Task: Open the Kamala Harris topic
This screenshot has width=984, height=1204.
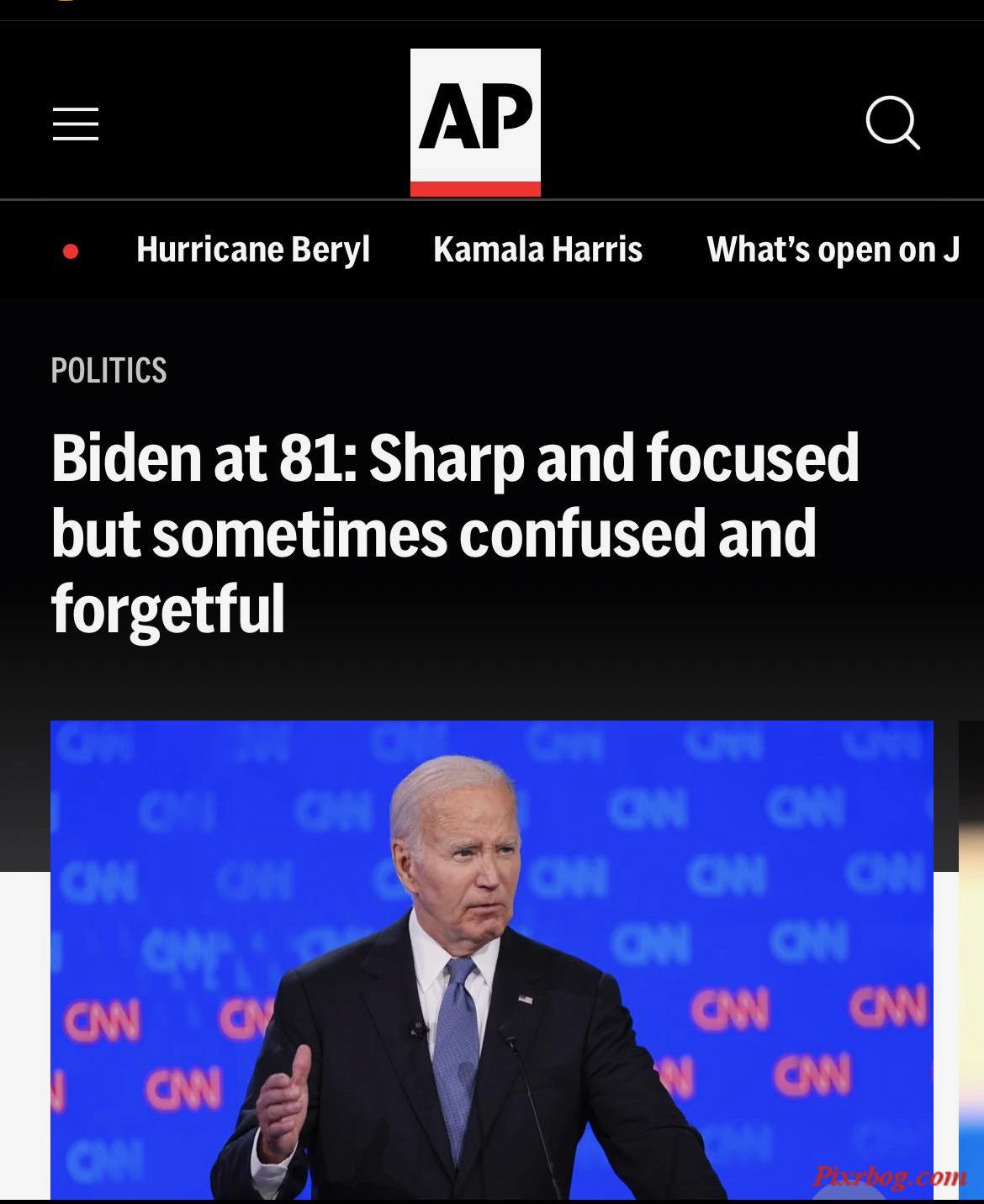Action: (537, 250)
